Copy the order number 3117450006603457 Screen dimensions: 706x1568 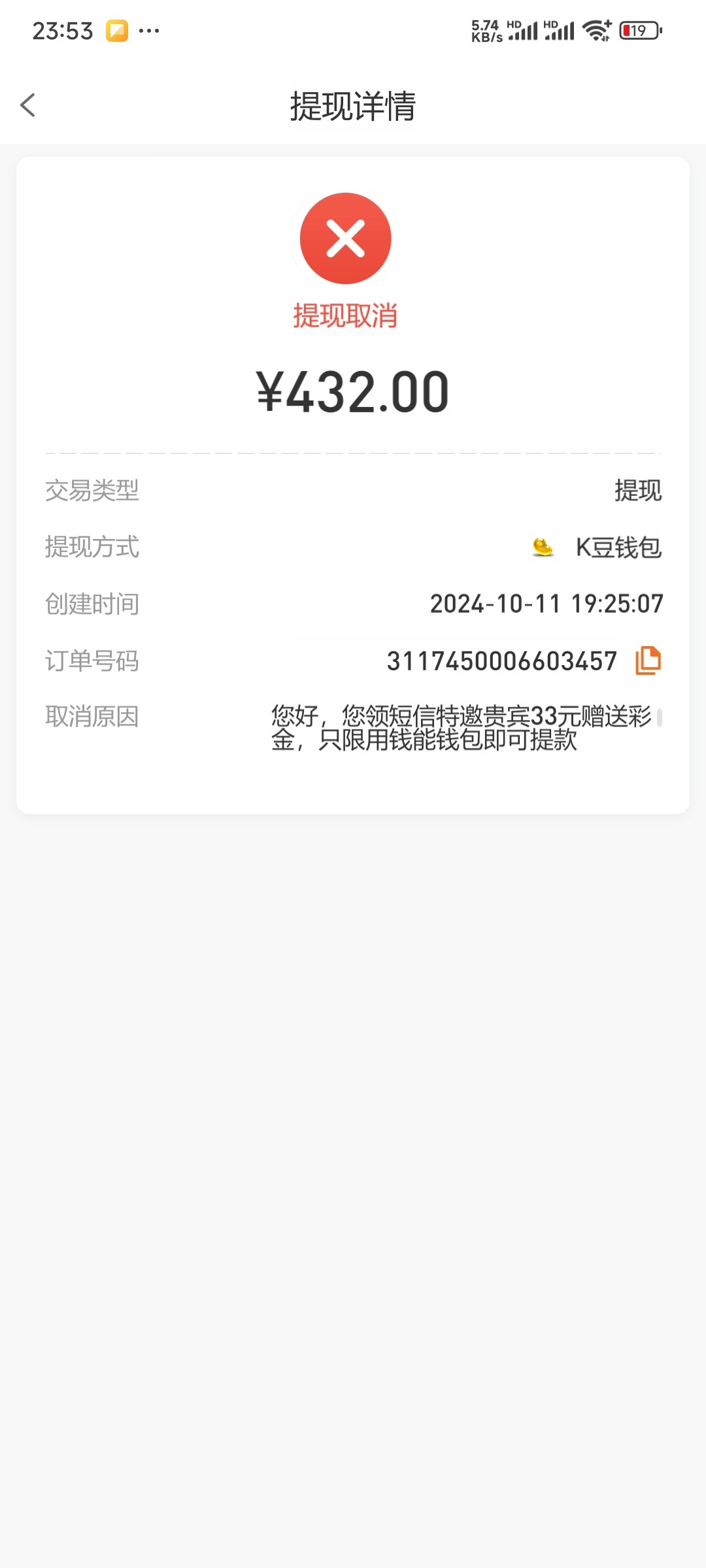[x=648, y=661]
